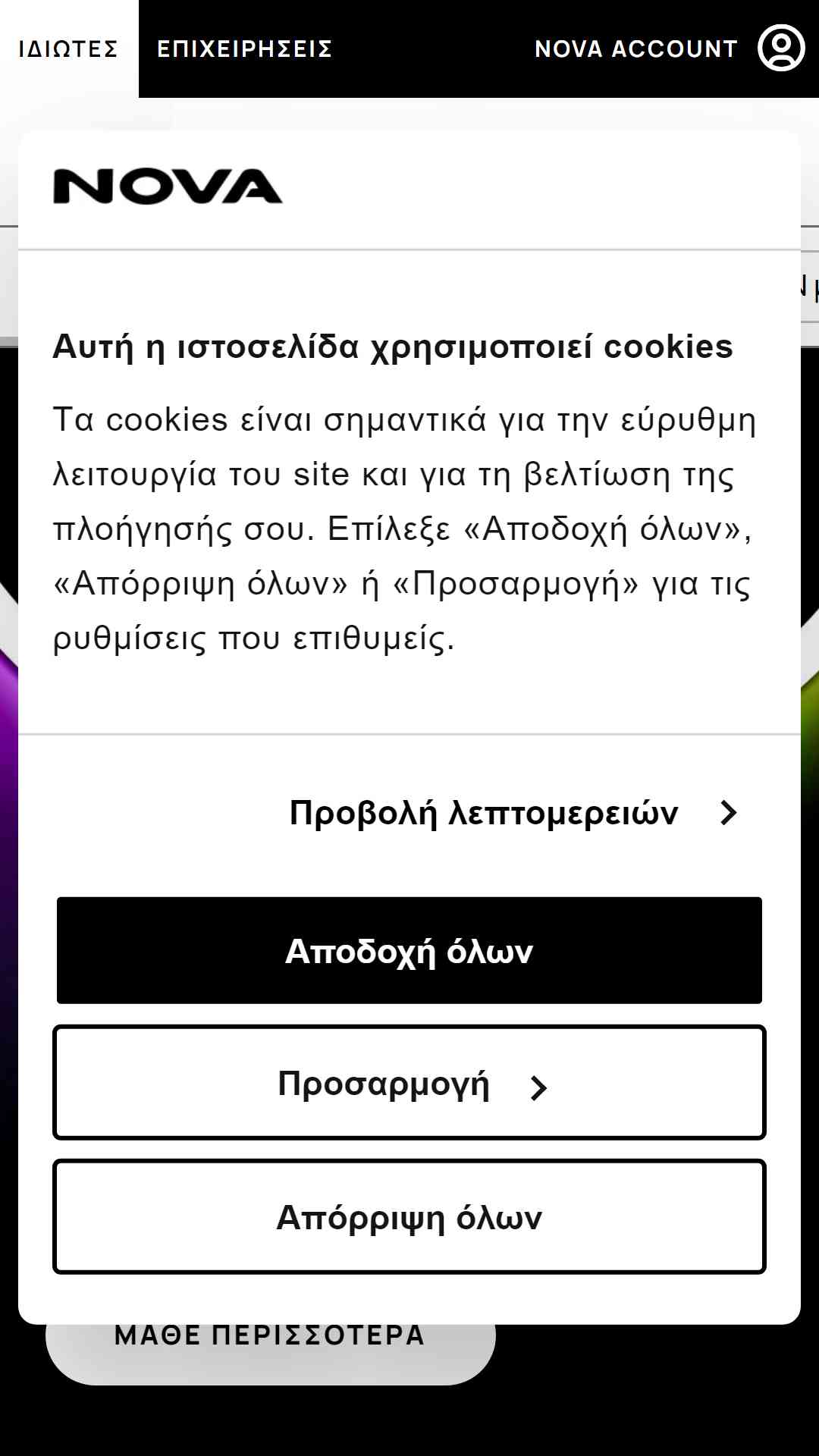This screenshot has width=819, height=1456.
Task: Select the ΙΔΙΩΤΕΣ tab
Action: tap(69, 49)
